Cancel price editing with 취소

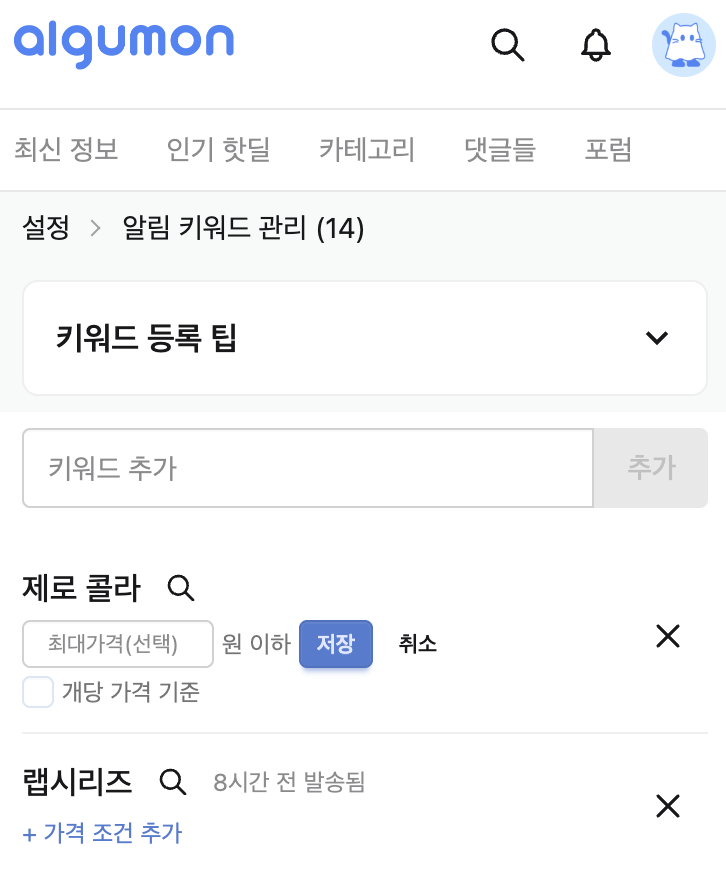click(417, 644)
